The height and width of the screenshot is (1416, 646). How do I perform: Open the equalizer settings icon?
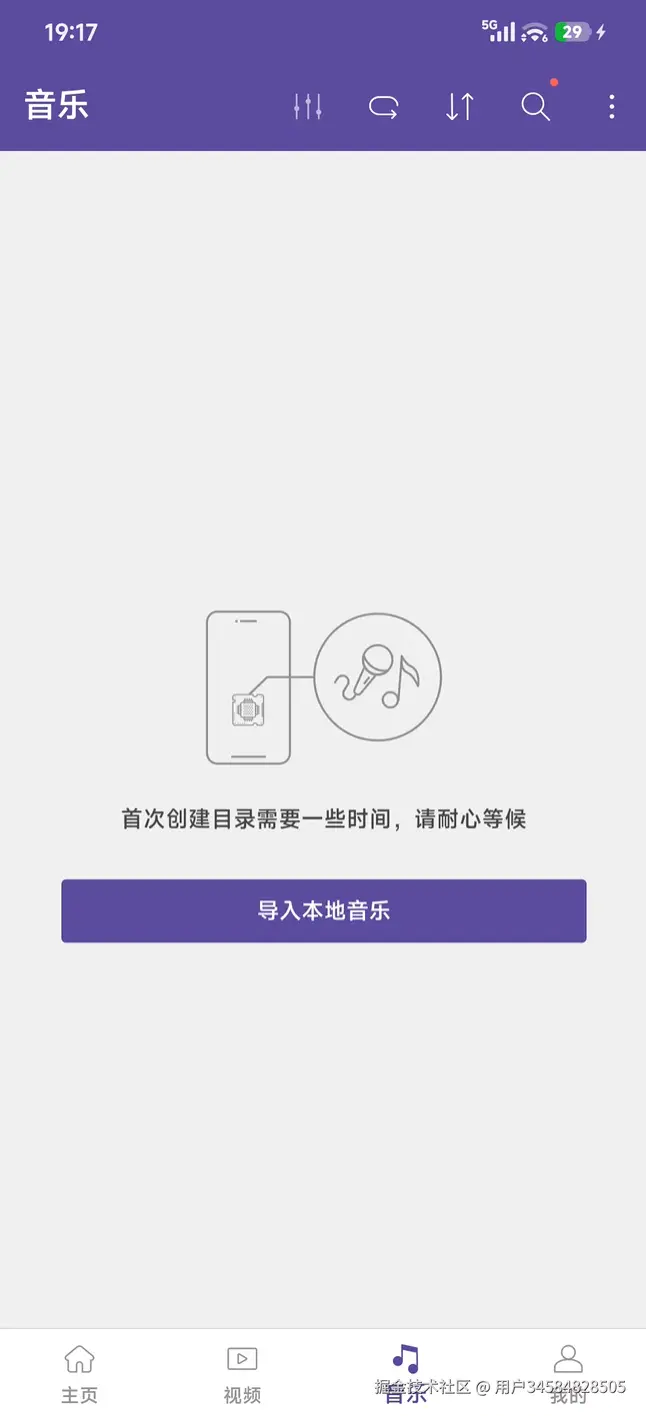click(x=308, y=107)
